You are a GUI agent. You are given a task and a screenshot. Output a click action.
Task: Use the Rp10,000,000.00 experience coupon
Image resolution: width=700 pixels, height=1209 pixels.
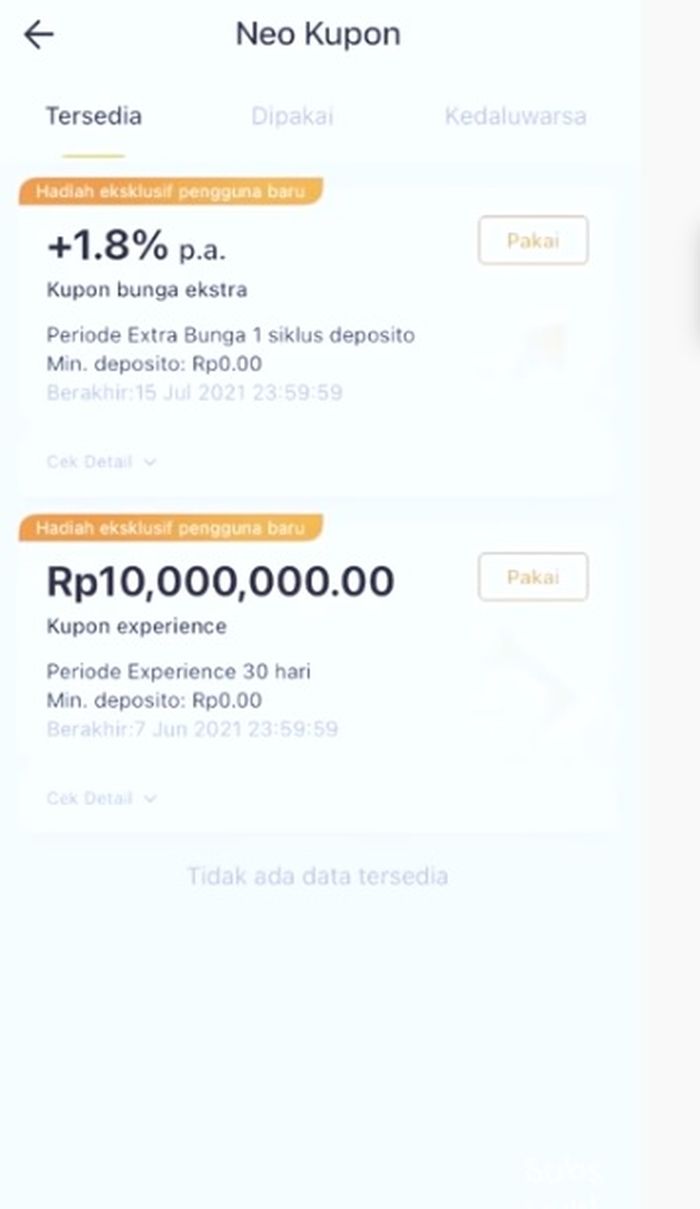pyautogui.click(x=532, y=577)
